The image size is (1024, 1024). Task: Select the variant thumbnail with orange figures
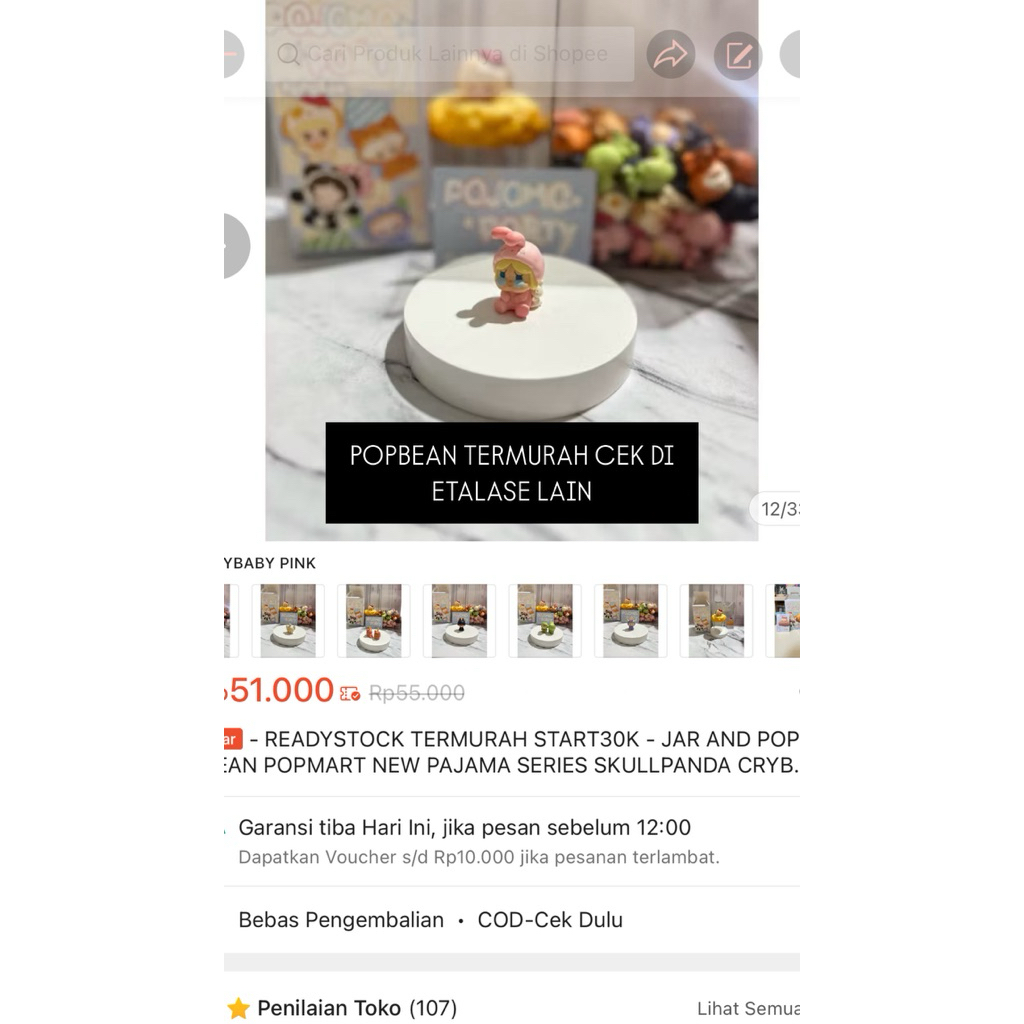coord(374,621)
